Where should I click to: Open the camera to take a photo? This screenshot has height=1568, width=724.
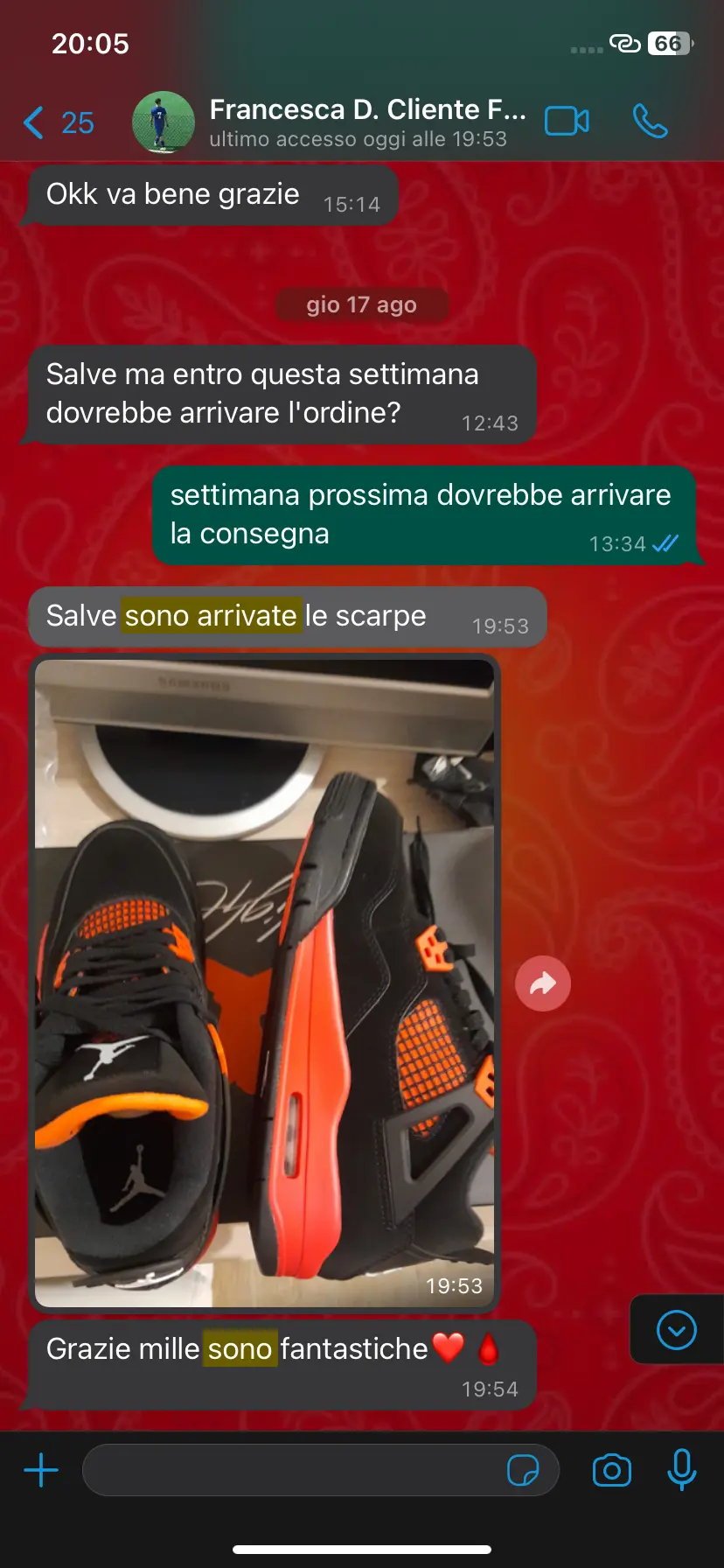point(612,1470)
